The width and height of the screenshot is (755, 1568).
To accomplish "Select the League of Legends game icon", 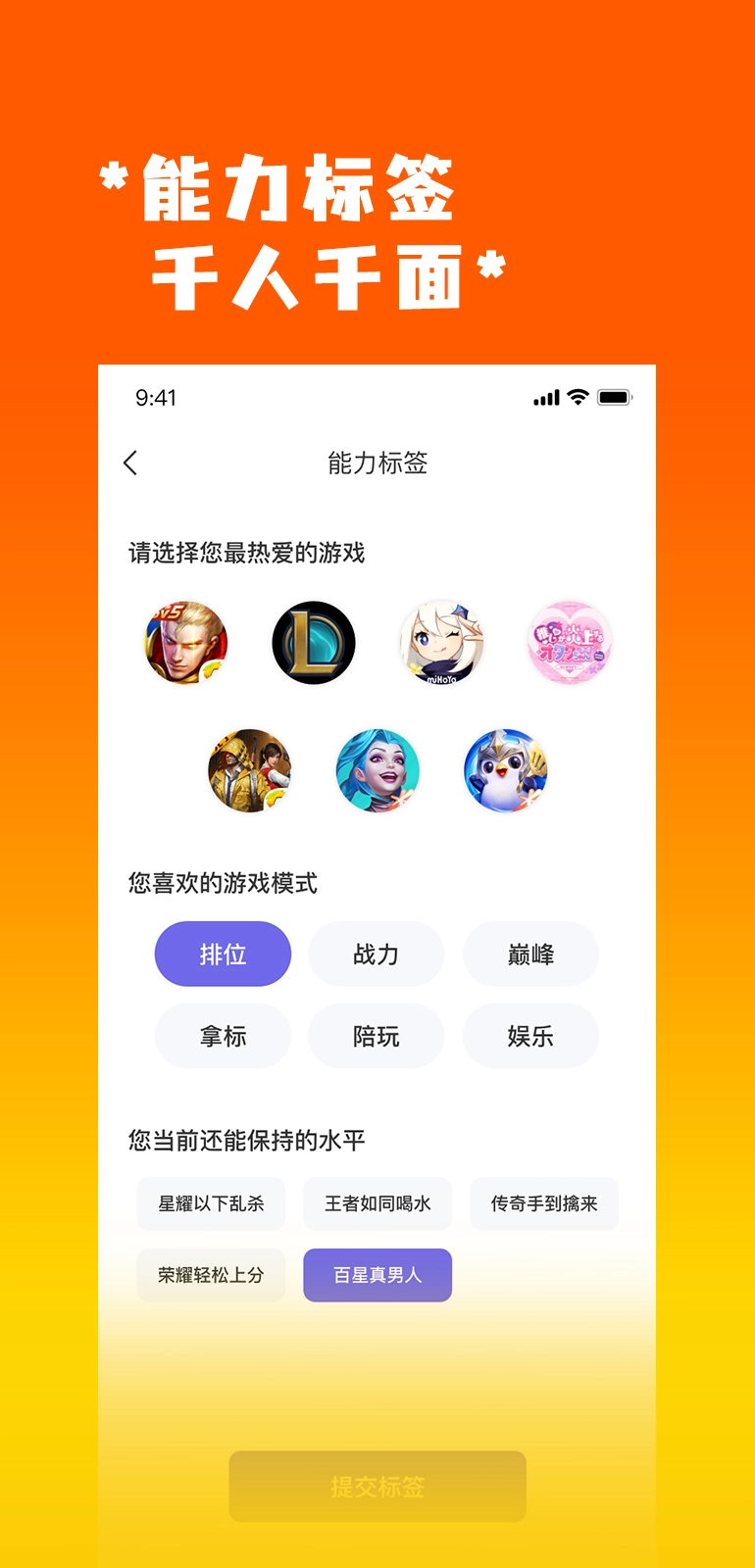I will [x=313, y=642].
